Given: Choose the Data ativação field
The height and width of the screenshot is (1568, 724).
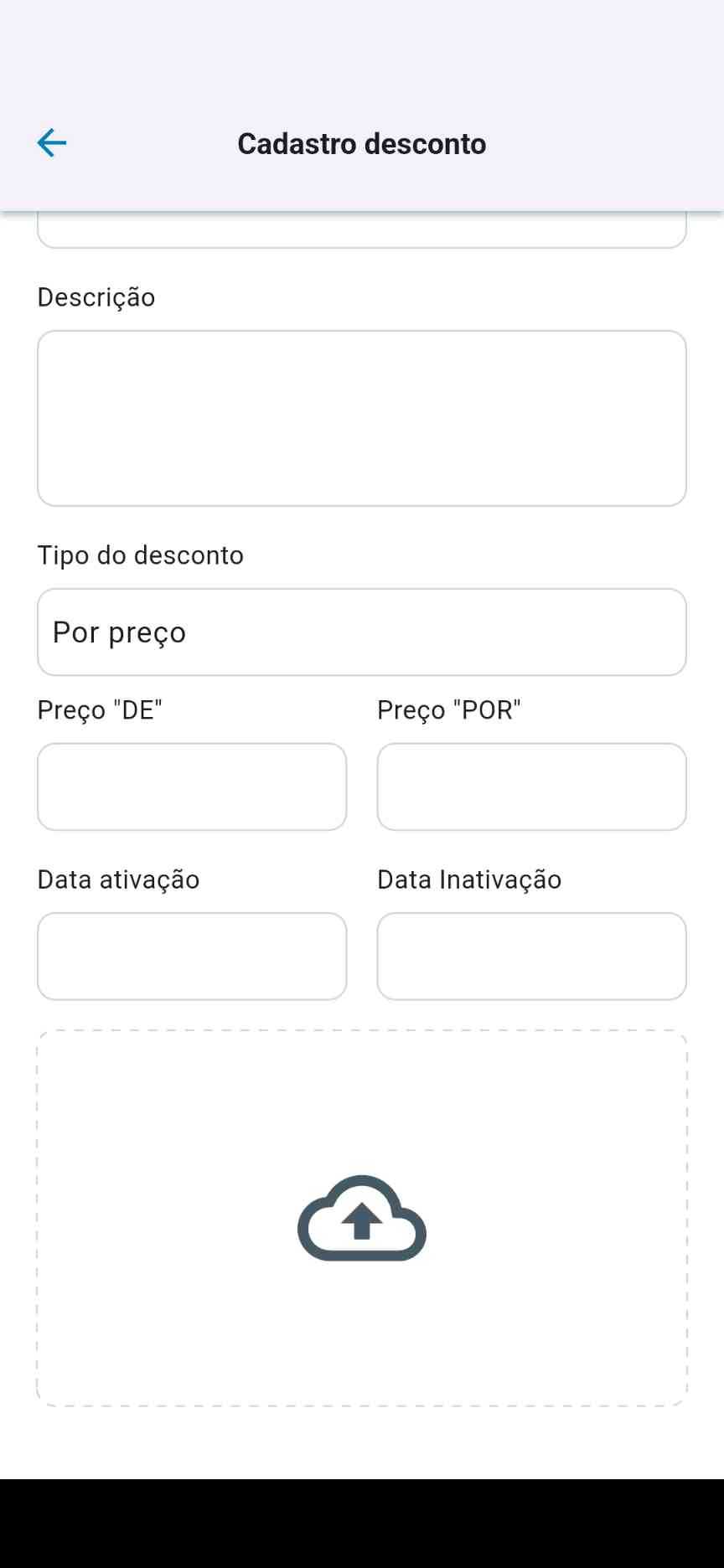Looking at the screenshot, I should pyautogui.click(x=192, y=956).
